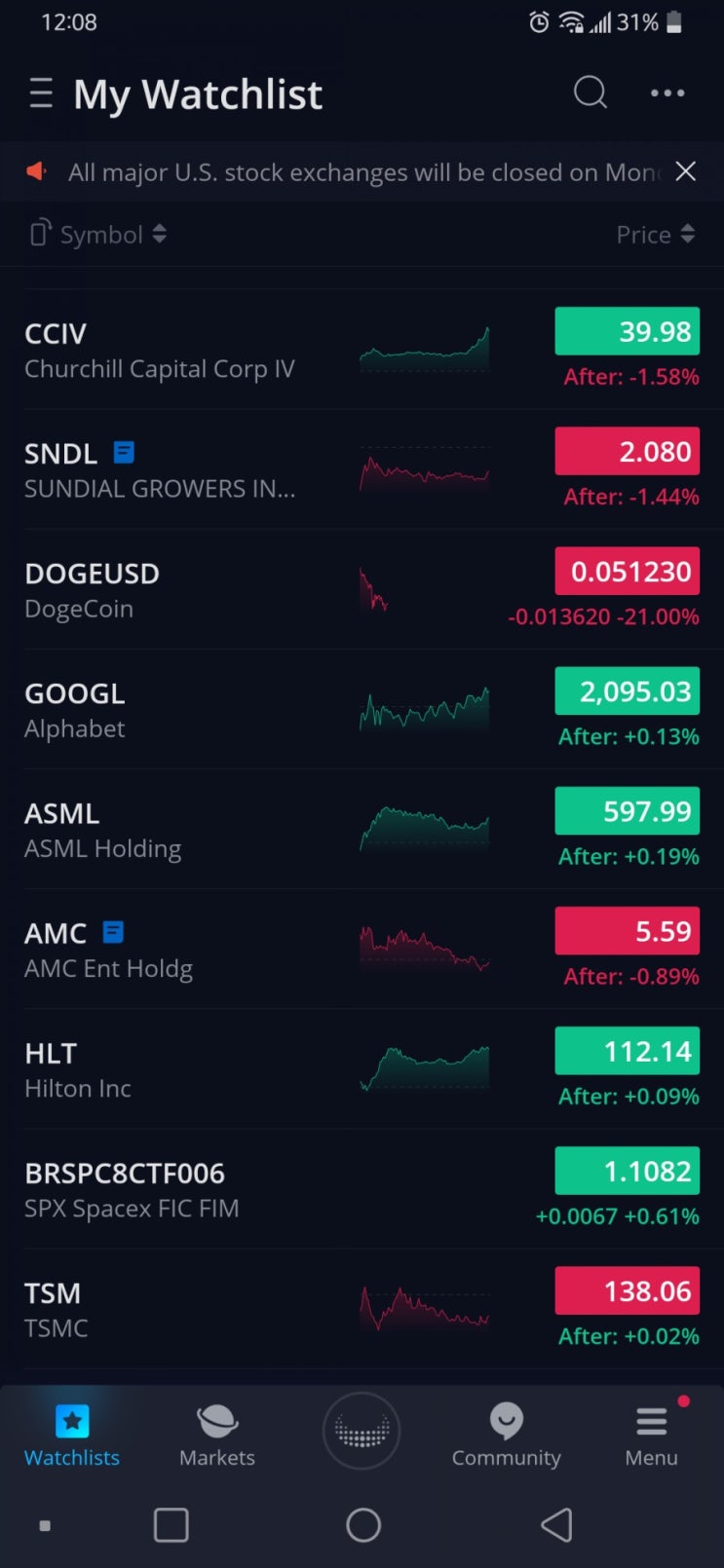
Task: Switch to the Markets tab
Action: point(217,1436)
